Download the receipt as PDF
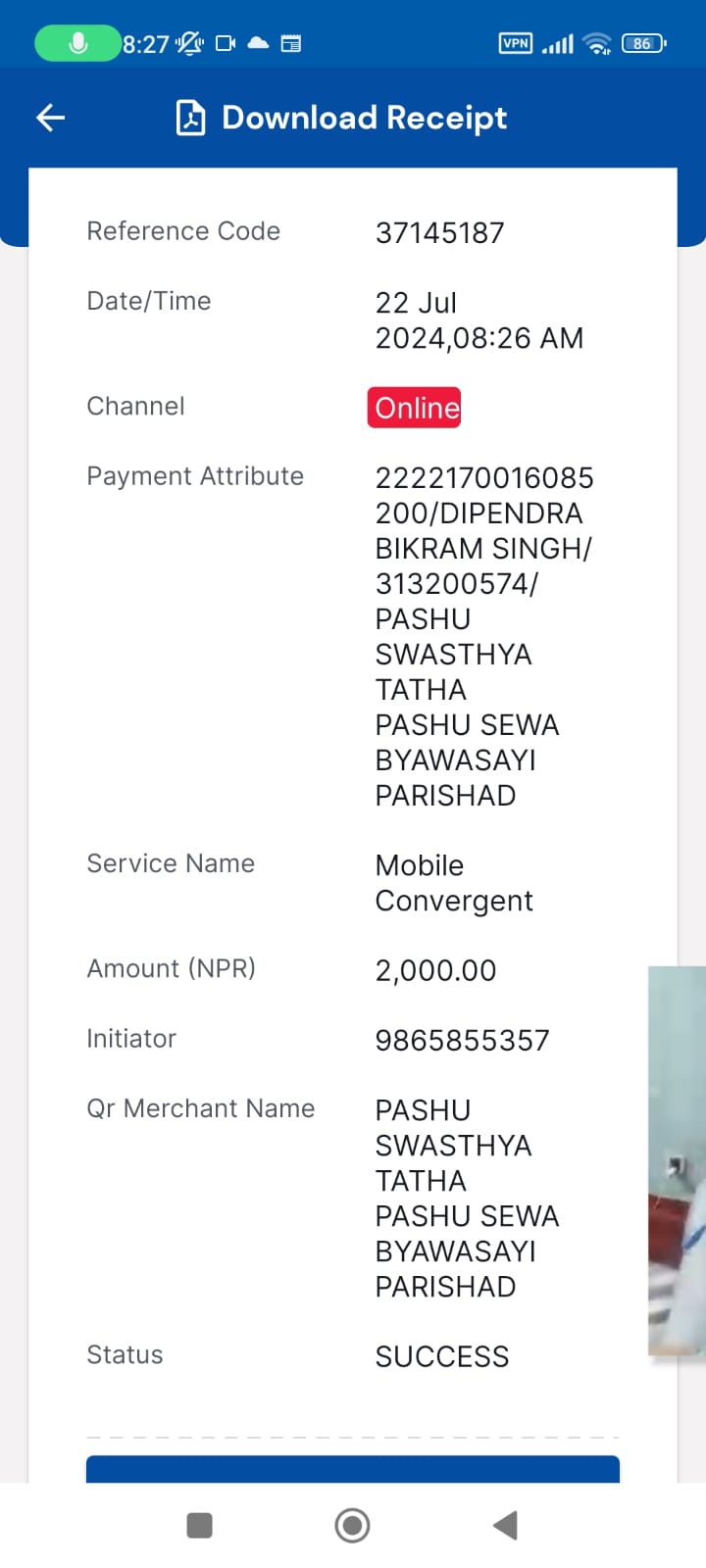Viewport: 706px width, 1568px height. tap(341, 119)
